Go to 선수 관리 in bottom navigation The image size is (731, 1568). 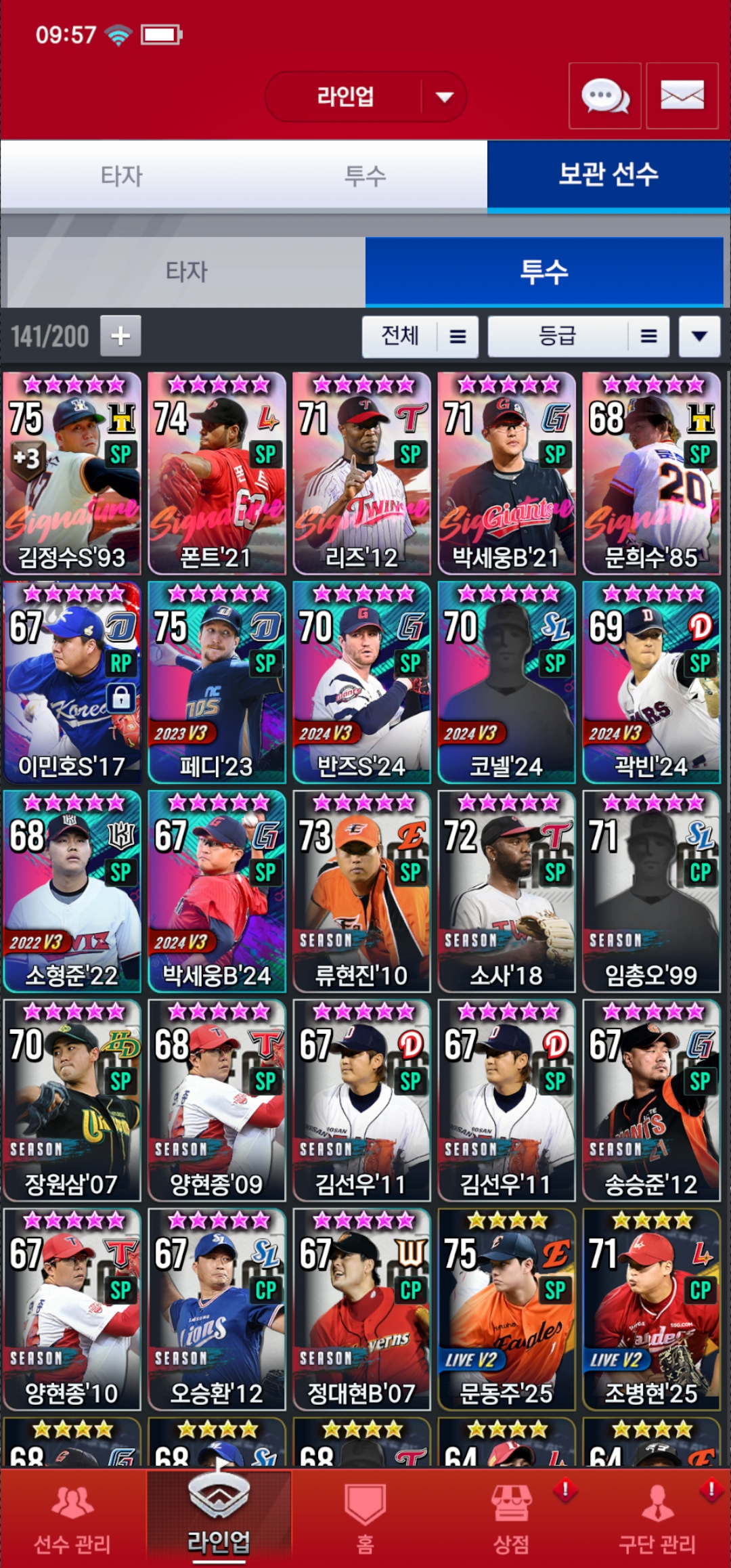pyautogui.click(x=72, y=1517)
